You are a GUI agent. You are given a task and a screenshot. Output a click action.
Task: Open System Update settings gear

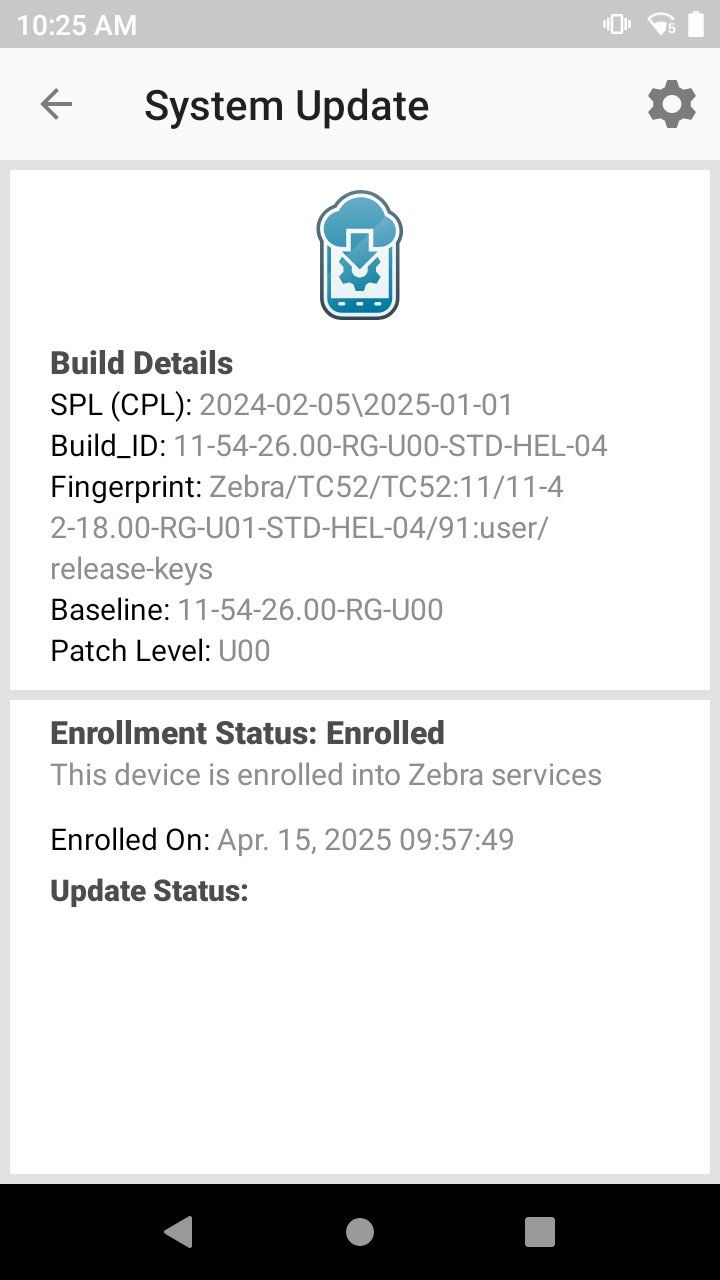(x=671, y=104)
